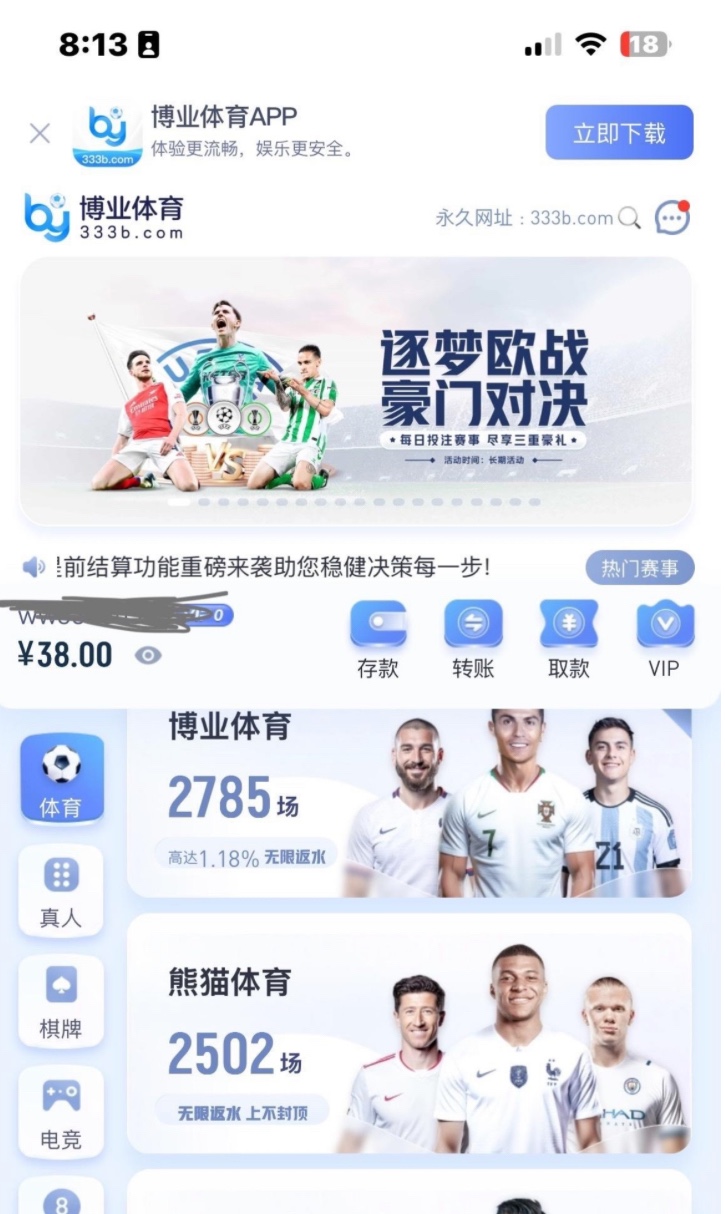This screenshot has height=1214, width=725.
Task: Open the VIP section
Action: coord(664,640)
